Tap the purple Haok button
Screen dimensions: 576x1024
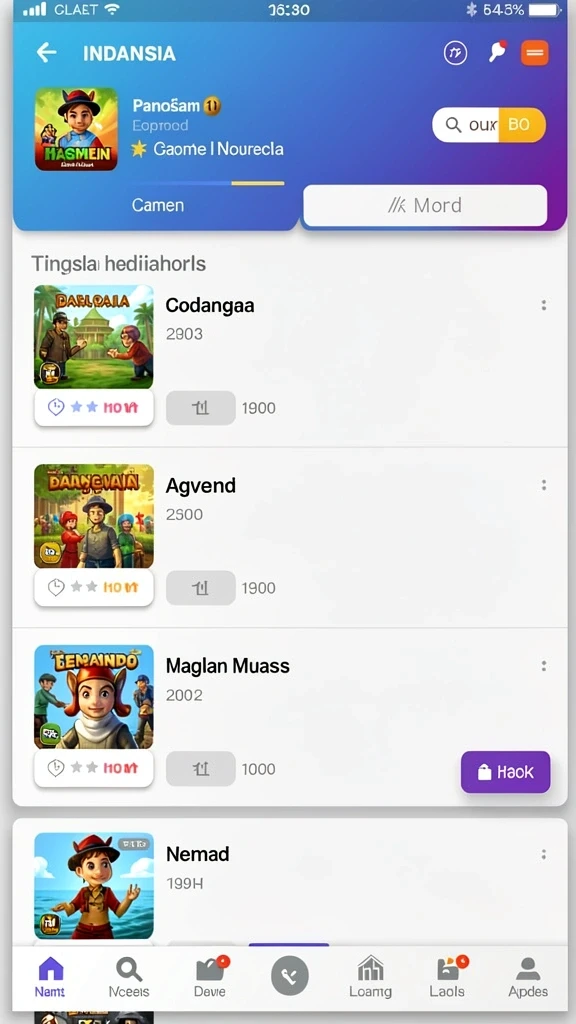tap(505, 772)
